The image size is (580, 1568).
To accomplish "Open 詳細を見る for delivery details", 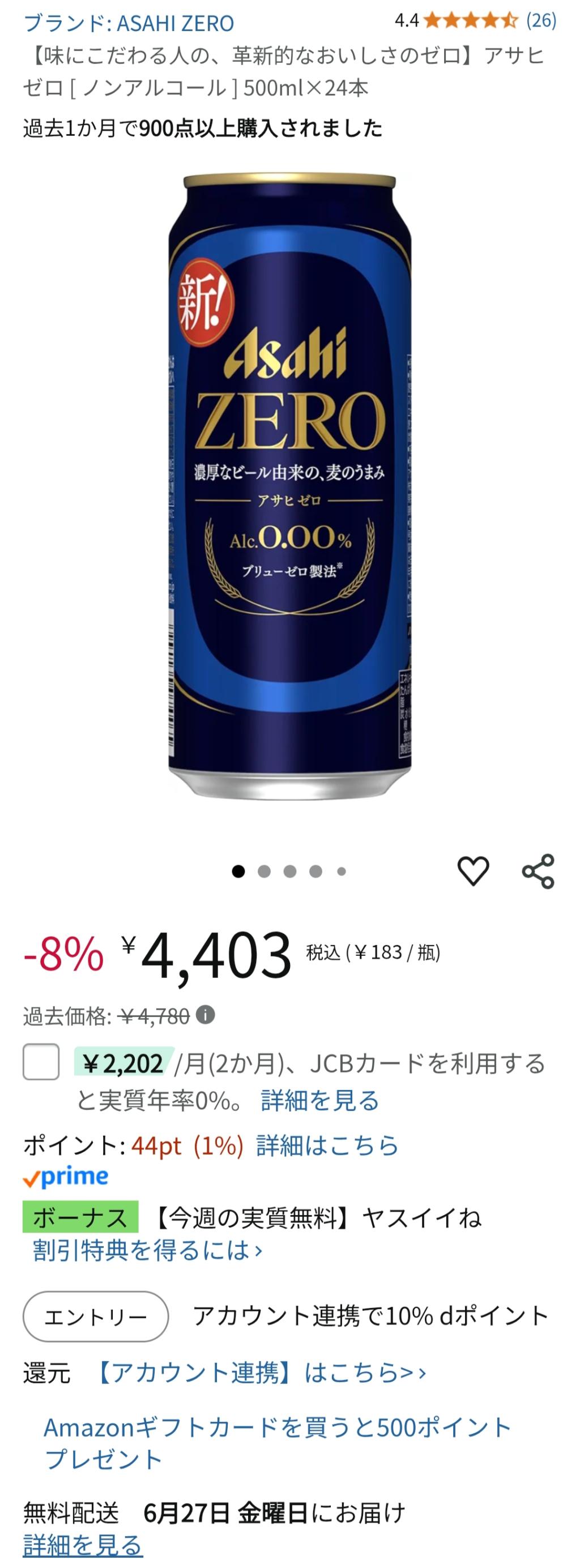I will click(x=83, y=1545).
